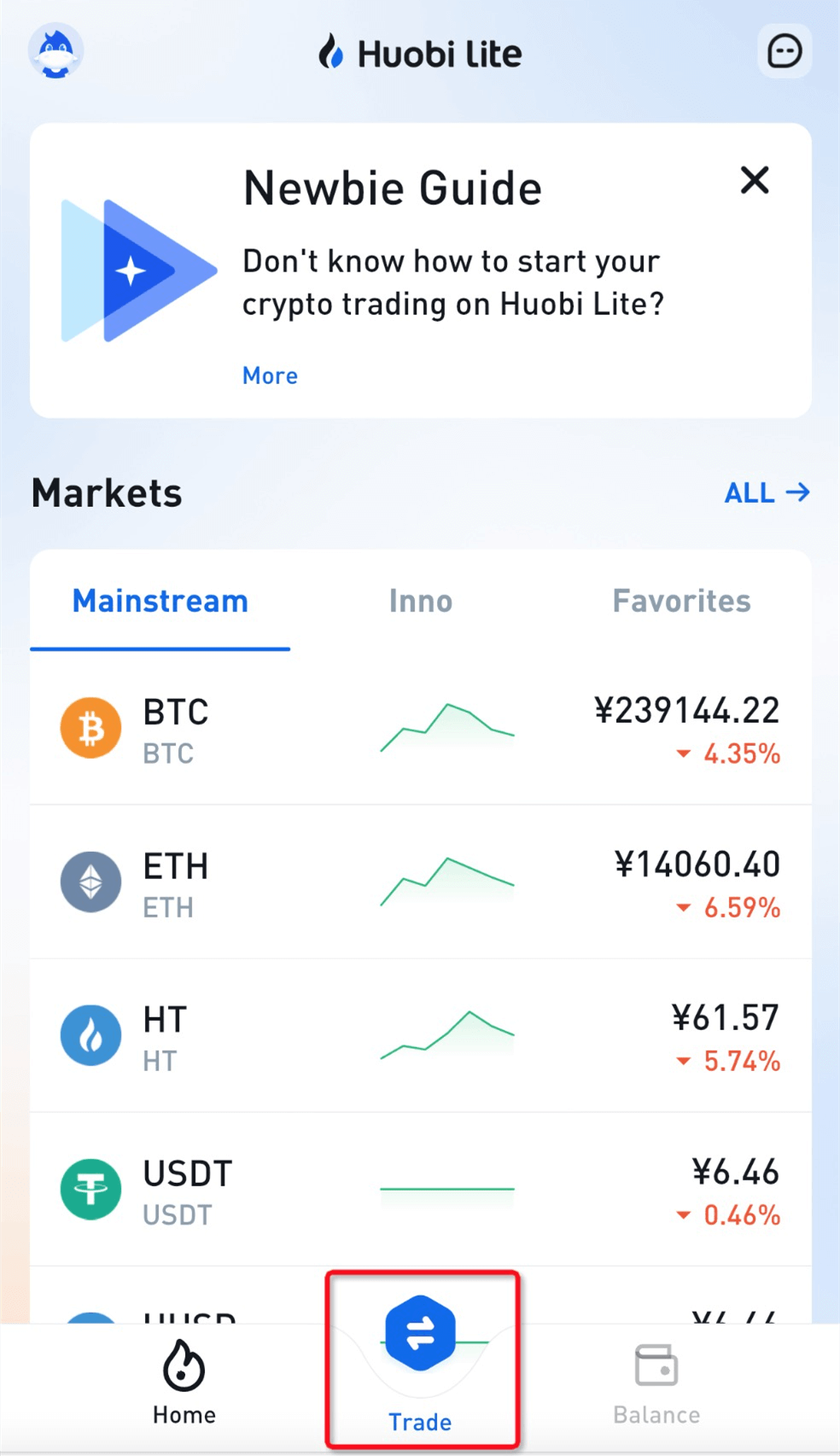Switch to the Favorites tab
The width and height of the screenshot is (840, 1456).
tap(681, 601)
